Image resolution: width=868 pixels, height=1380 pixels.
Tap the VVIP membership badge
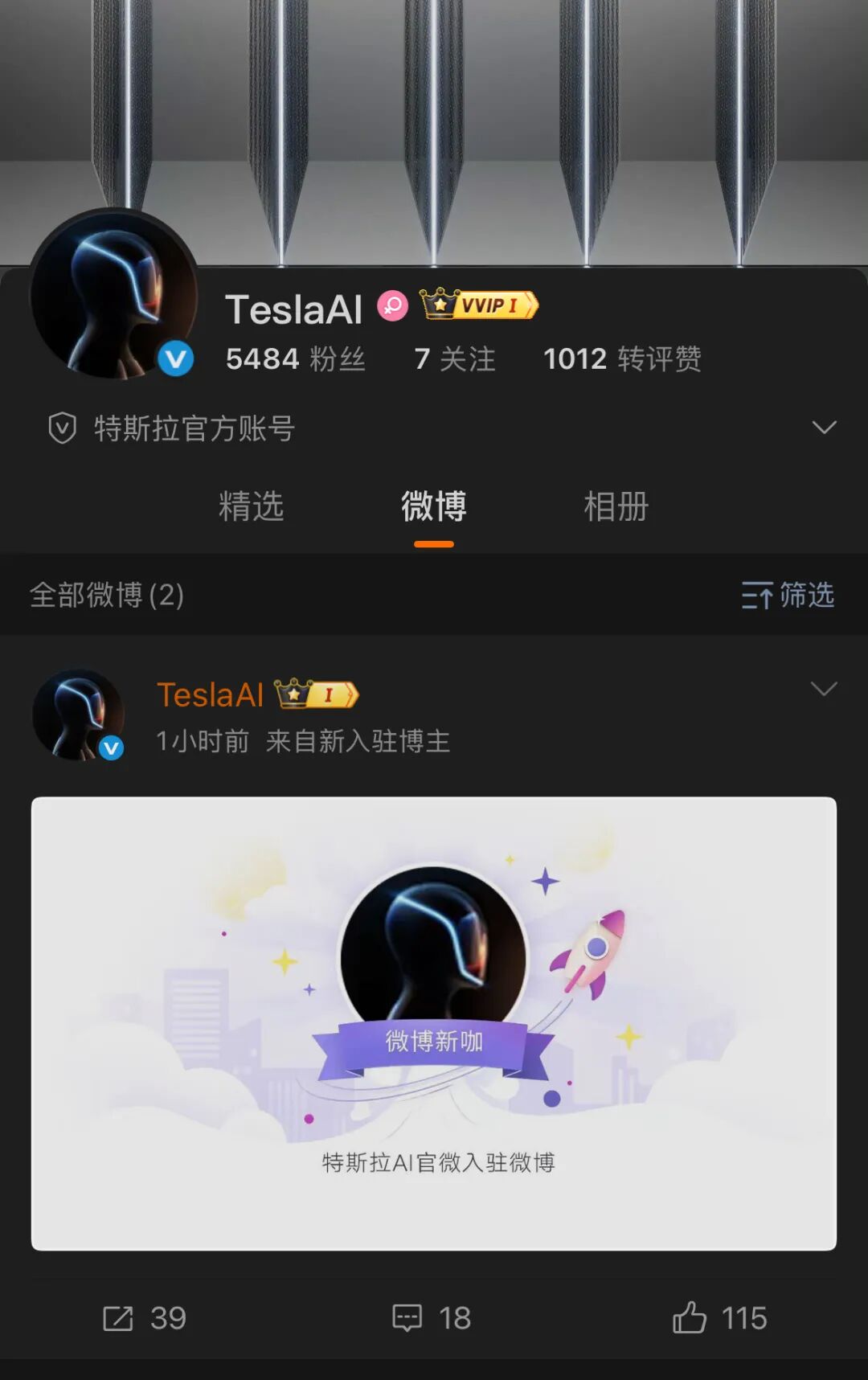click(x=480, y=305)
